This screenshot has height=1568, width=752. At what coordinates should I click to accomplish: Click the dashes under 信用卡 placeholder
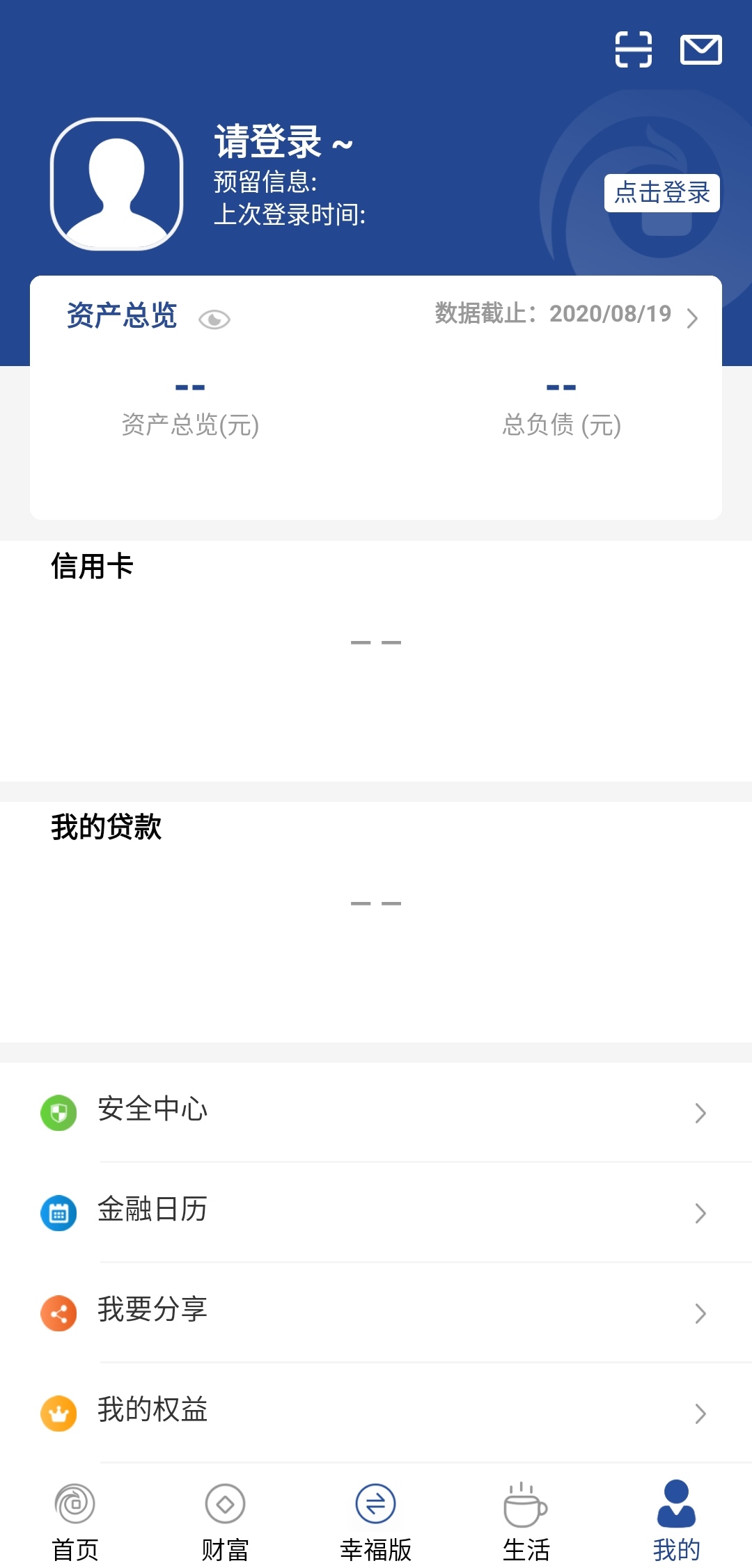(375, 641)
